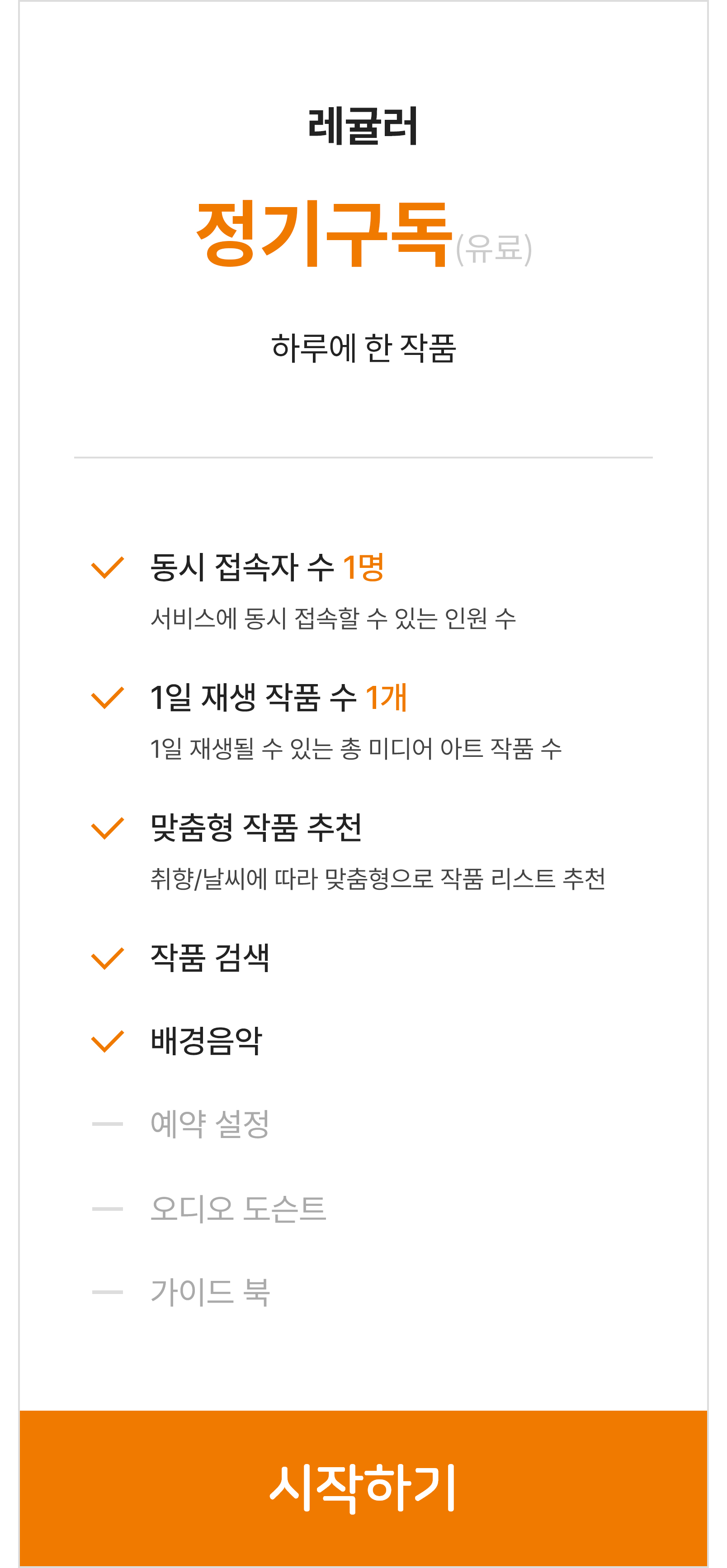The image size is (727, 1568).
Task: Tap the 시작하기 button
Action: tap(363, 1488)
